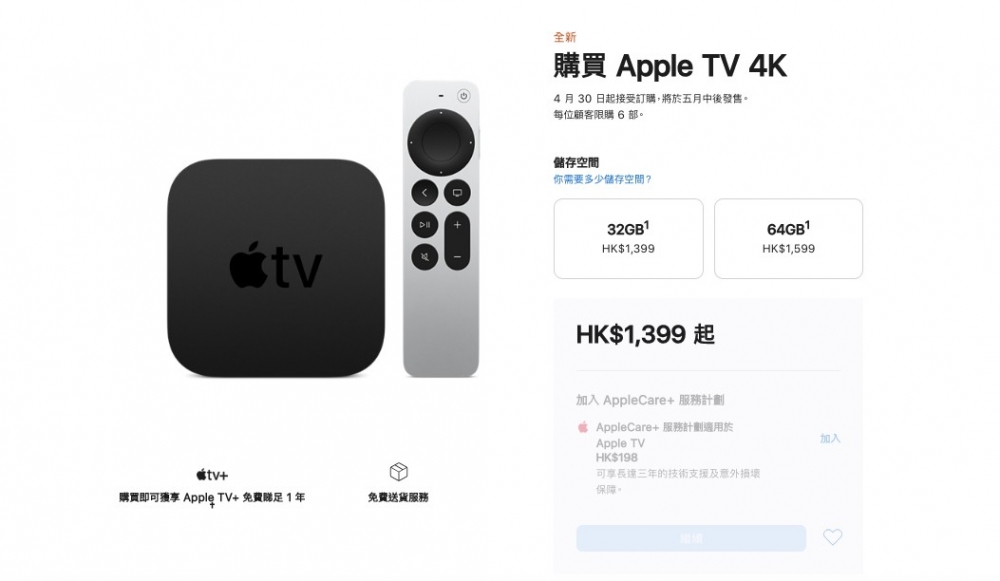Choose the 64GB HK$1,599 option
This screenshot has width=1000, height=581.
click(x=788, y=238)
